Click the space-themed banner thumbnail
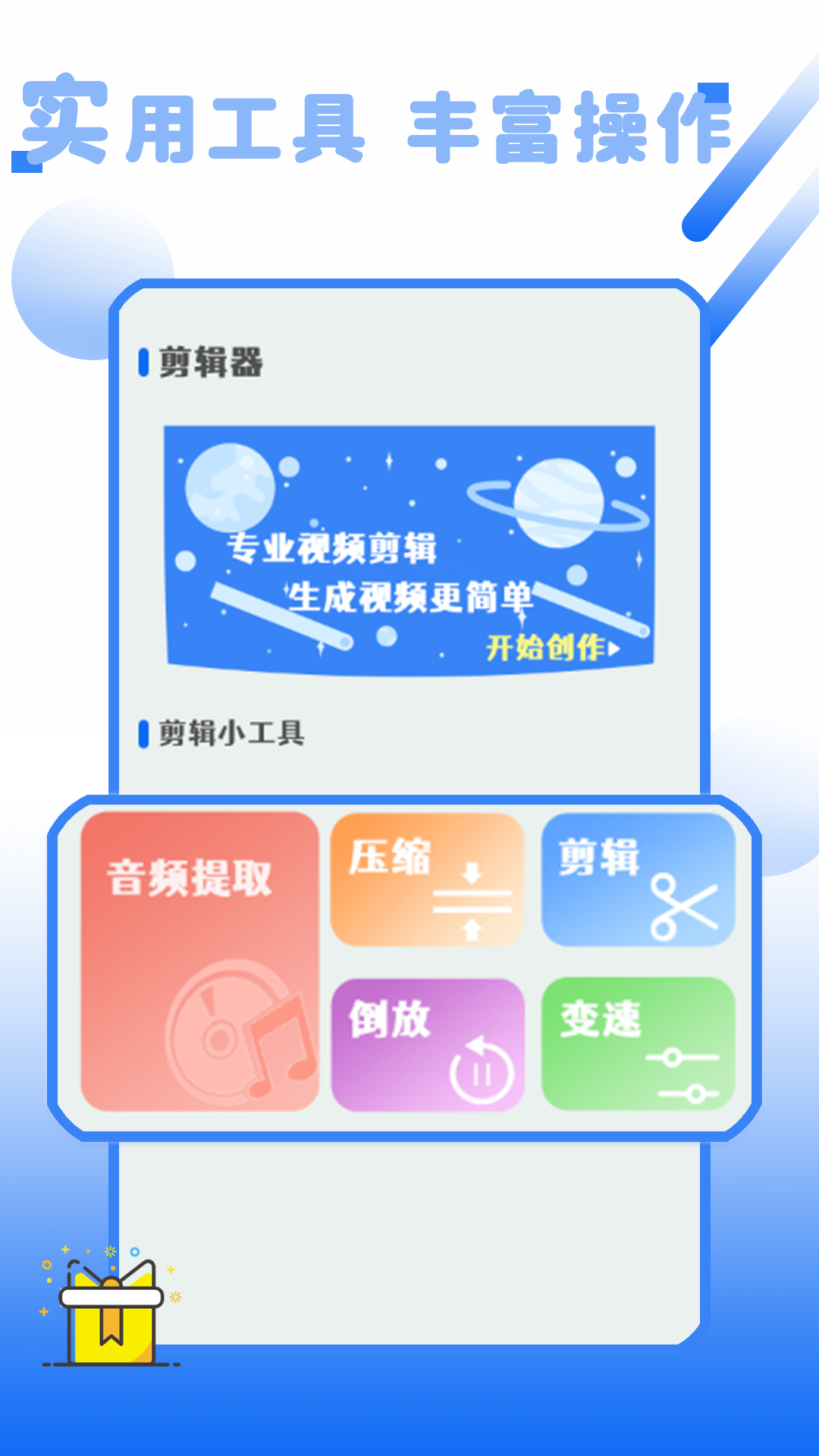This screenshot has height=1456, width=819. [x=409, y=546]
